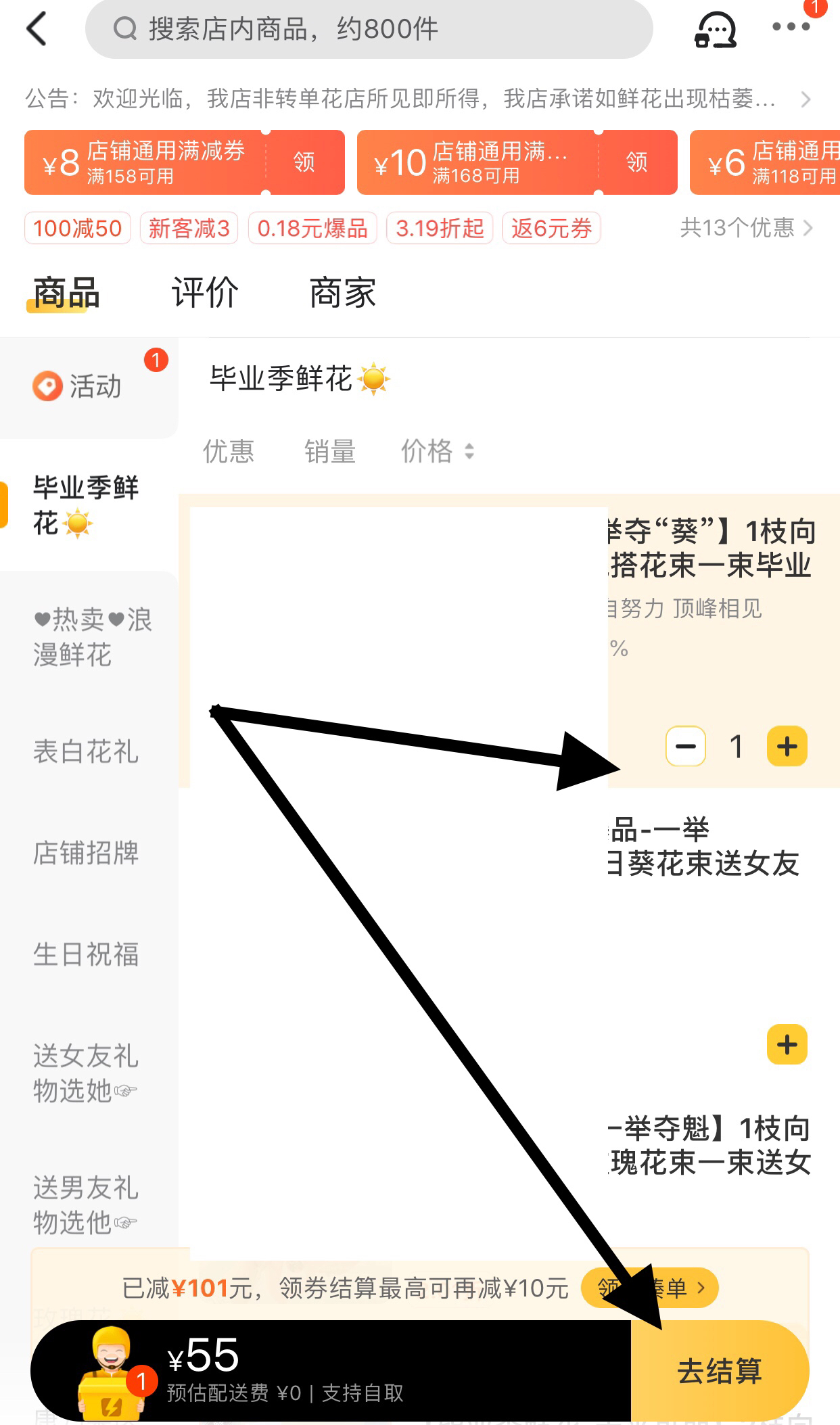Switch to the 商家 tab

tap(342, 293)
